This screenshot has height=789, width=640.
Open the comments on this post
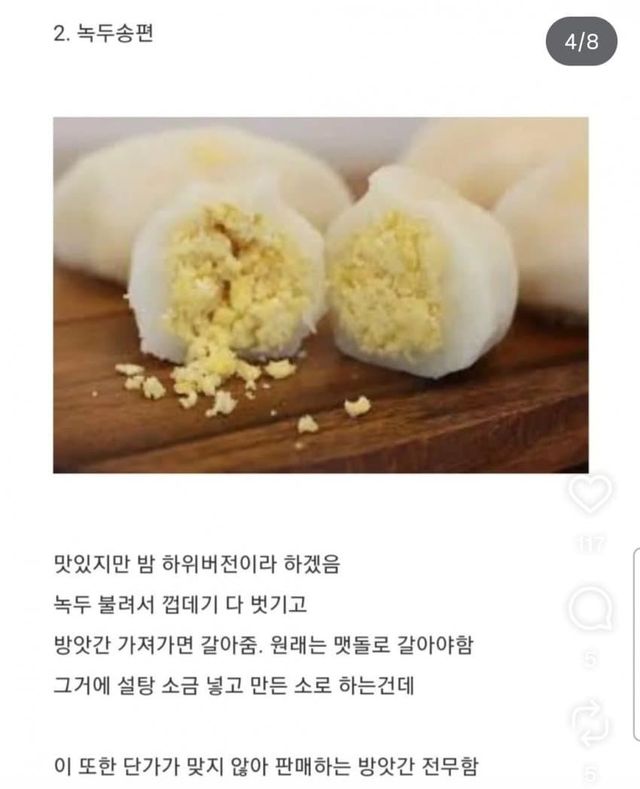[x=590, y=610]
